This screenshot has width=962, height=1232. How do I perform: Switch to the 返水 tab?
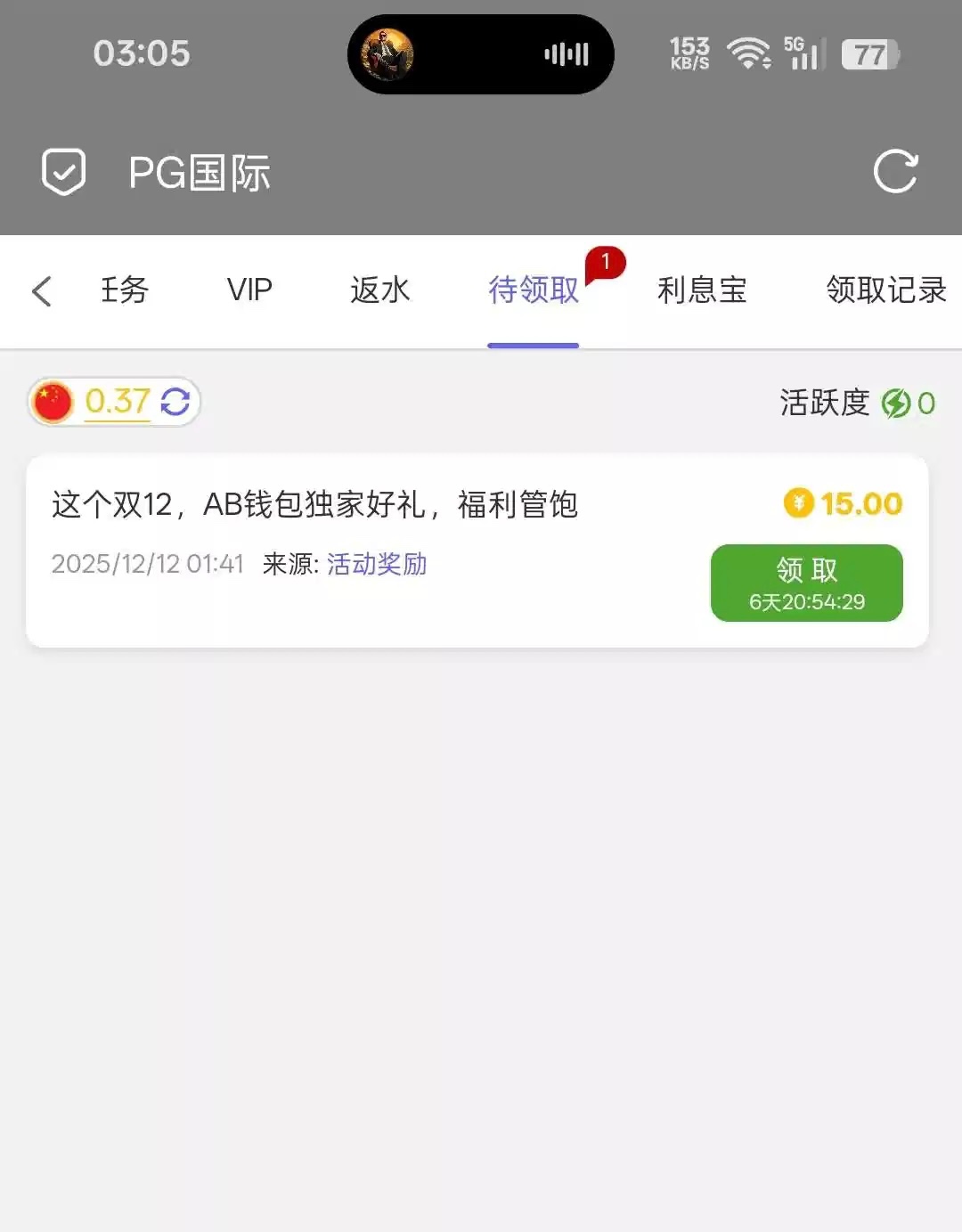(380, 290)
